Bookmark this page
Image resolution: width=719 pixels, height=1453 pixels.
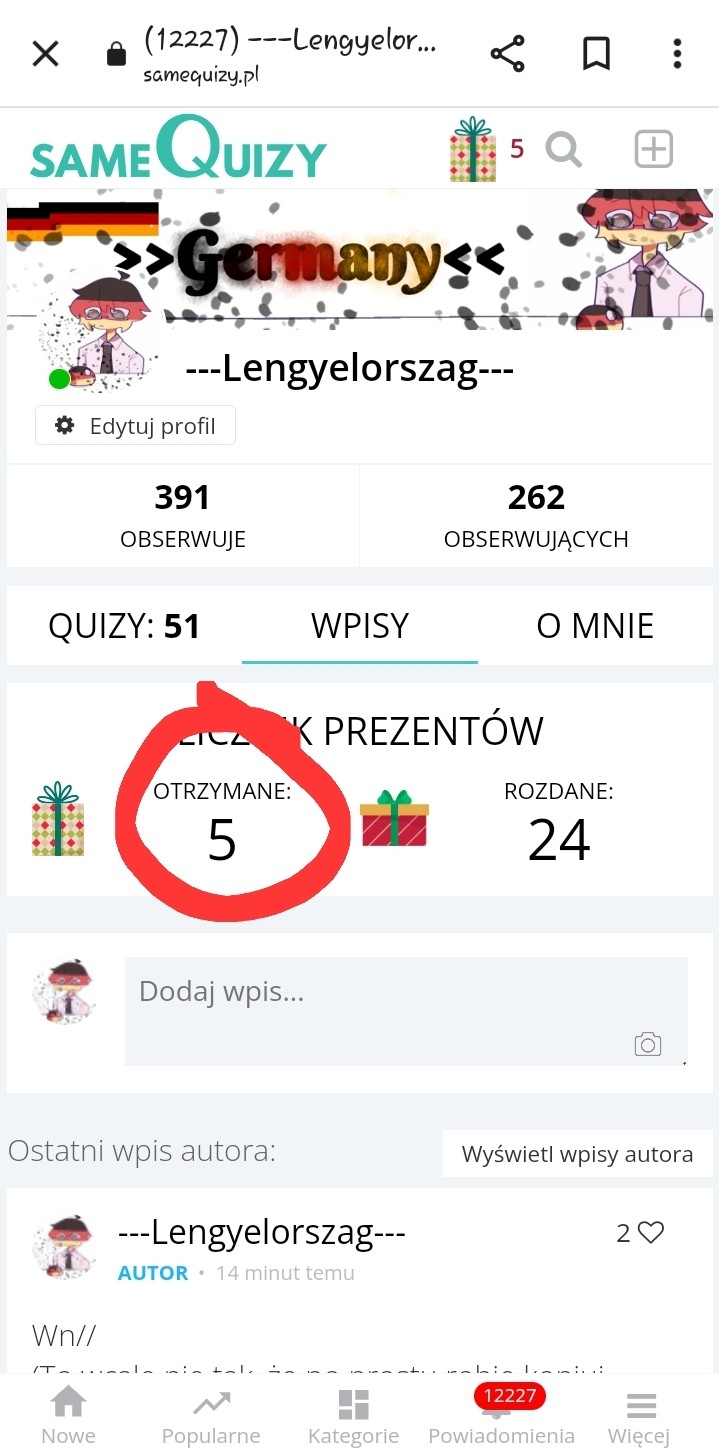pos(596,54)
